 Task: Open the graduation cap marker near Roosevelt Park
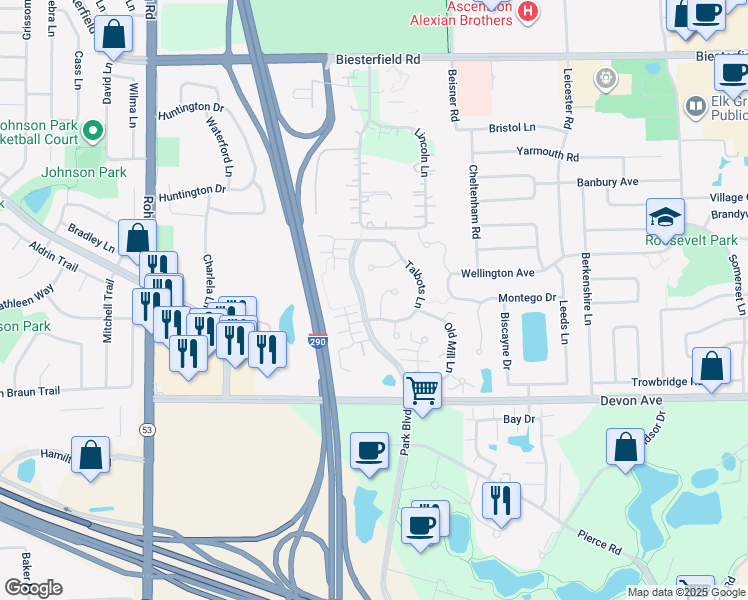pos(665,216)
